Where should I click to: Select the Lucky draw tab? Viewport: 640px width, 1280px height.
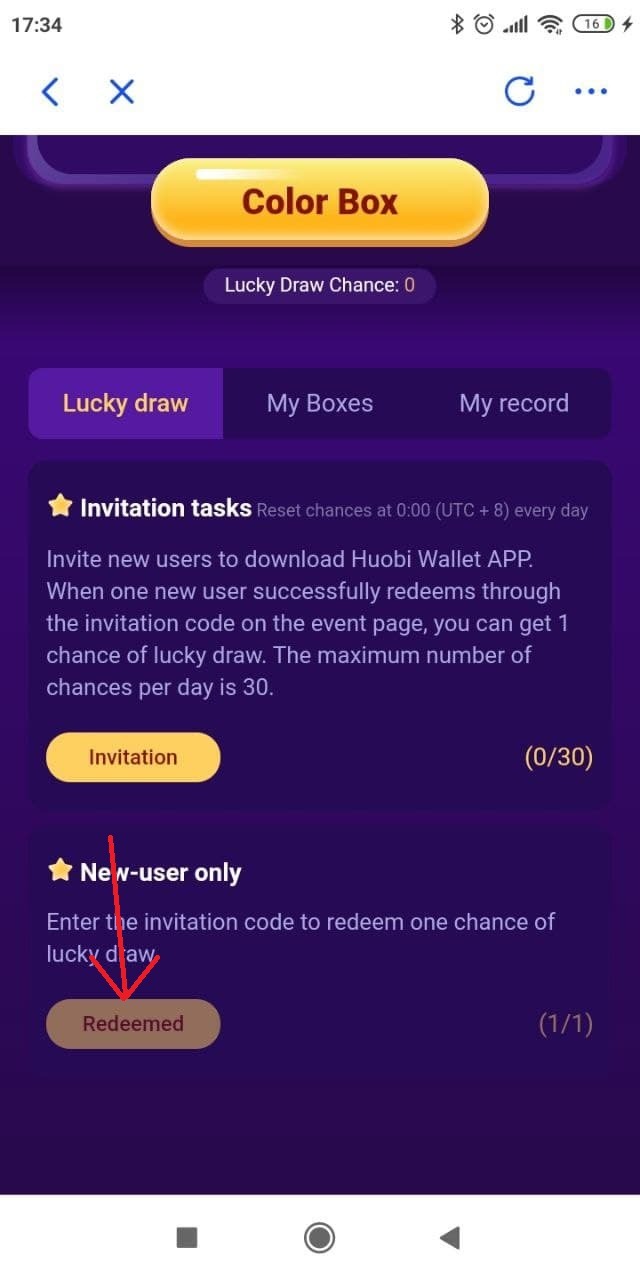click(x=126, y=403)
